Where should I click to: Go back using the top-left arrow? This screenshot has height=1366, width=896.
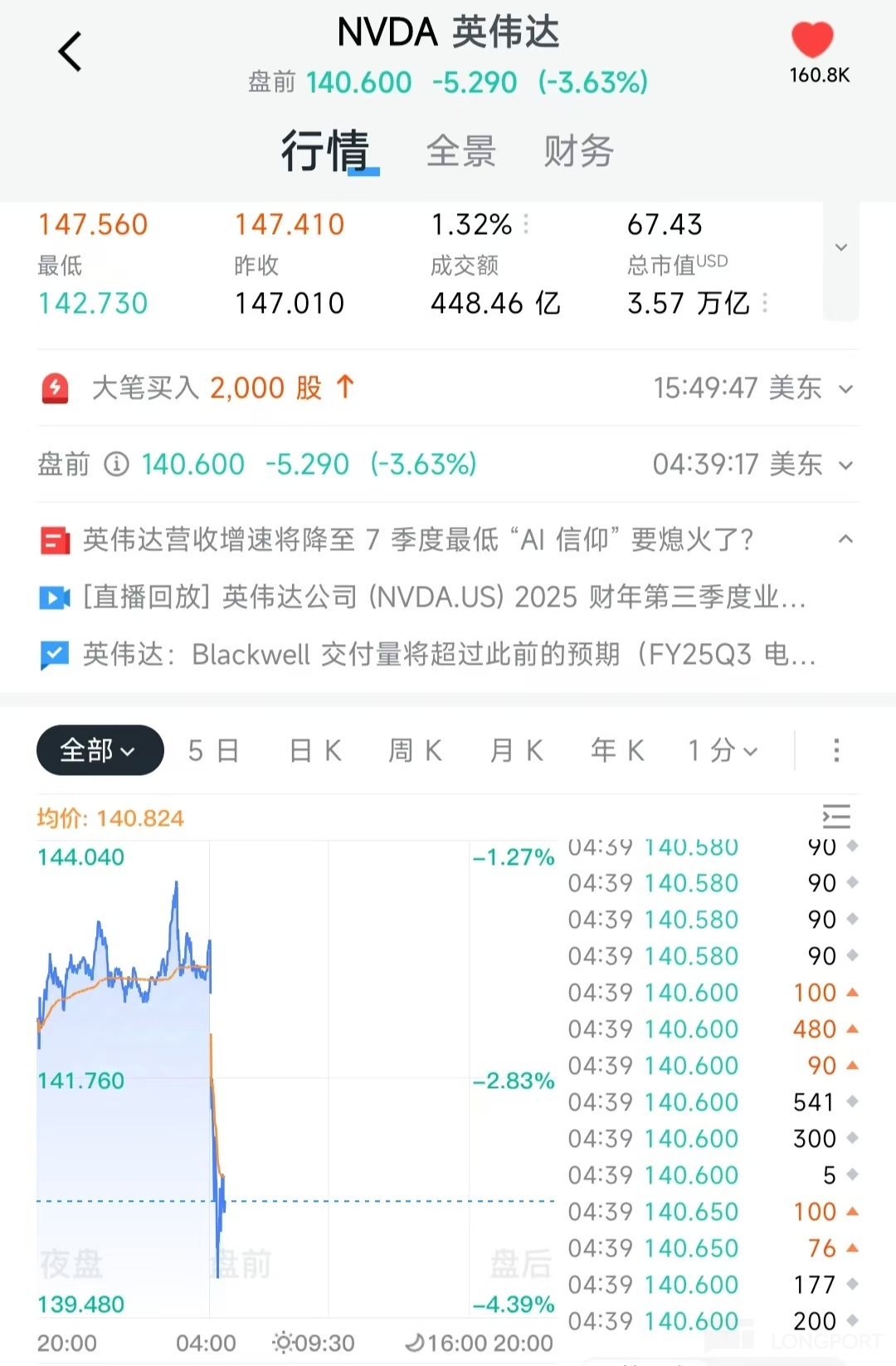[x=71, y=51]
